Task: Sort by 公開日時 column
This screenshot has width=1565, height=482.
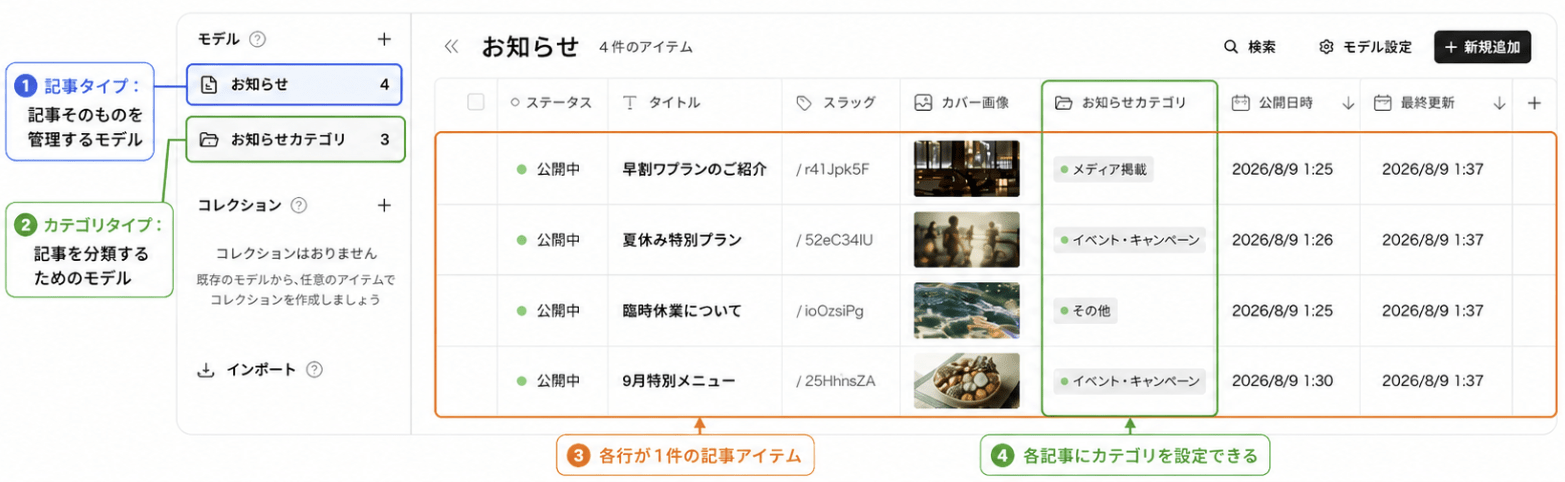Action: pyautogui.click(x=1348, y=103)
